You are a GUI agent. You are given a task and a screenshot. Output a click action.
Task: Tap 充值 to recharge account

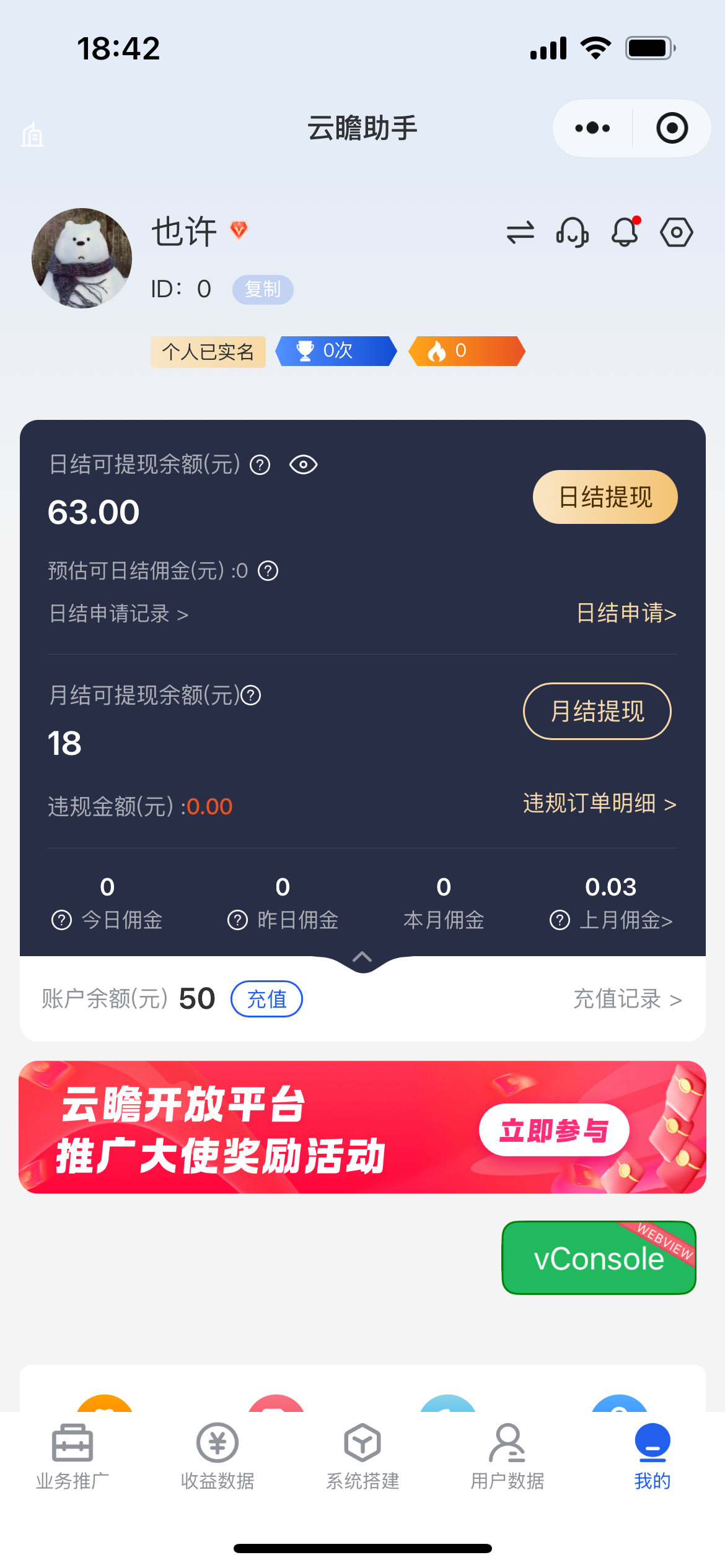(x=266, y=999)
